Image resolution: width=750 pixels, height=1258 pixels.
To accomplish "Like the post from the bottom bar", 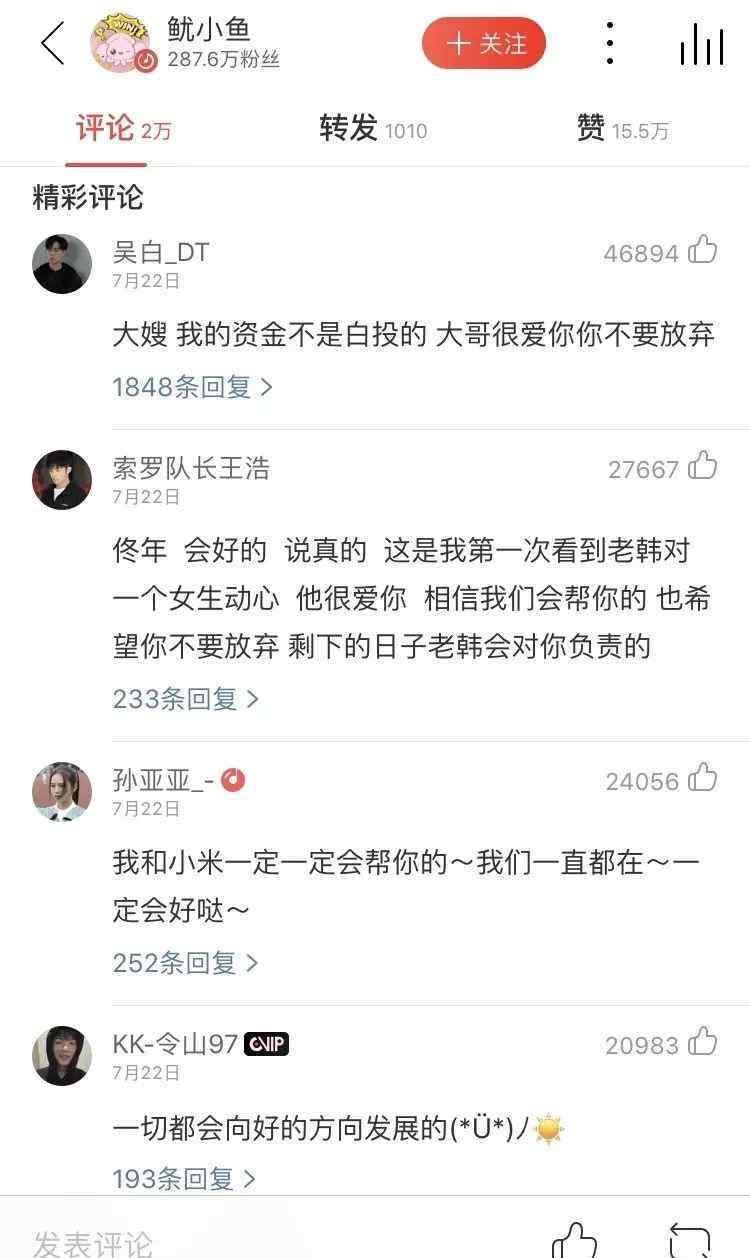I will tap(575, 1241).
